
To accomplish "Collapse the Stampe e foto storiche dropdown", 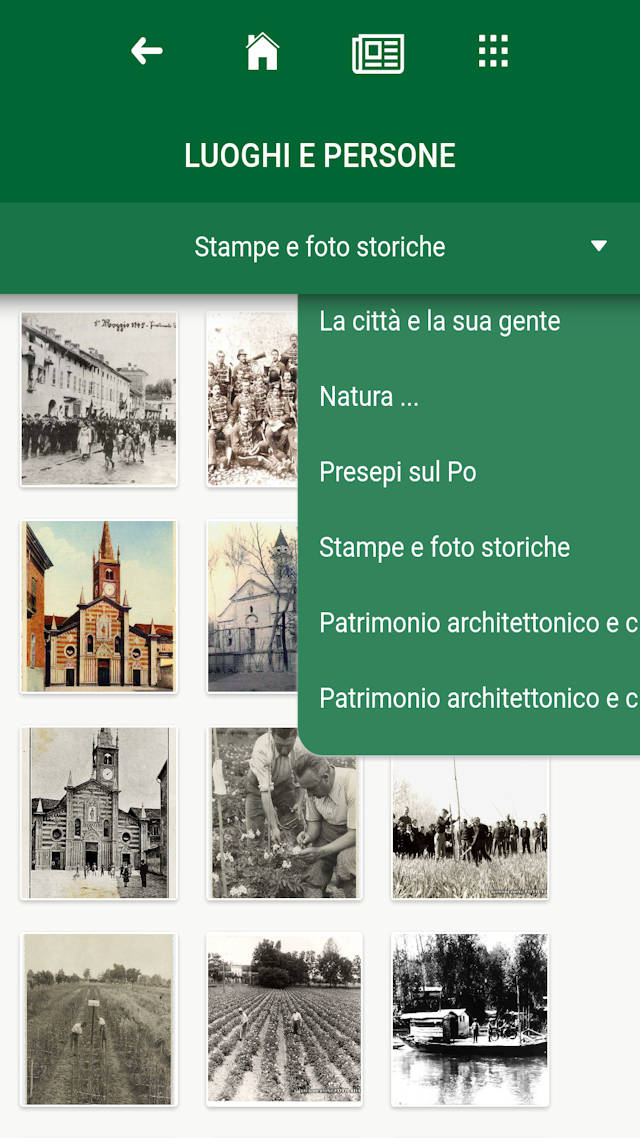I will 598,246.
